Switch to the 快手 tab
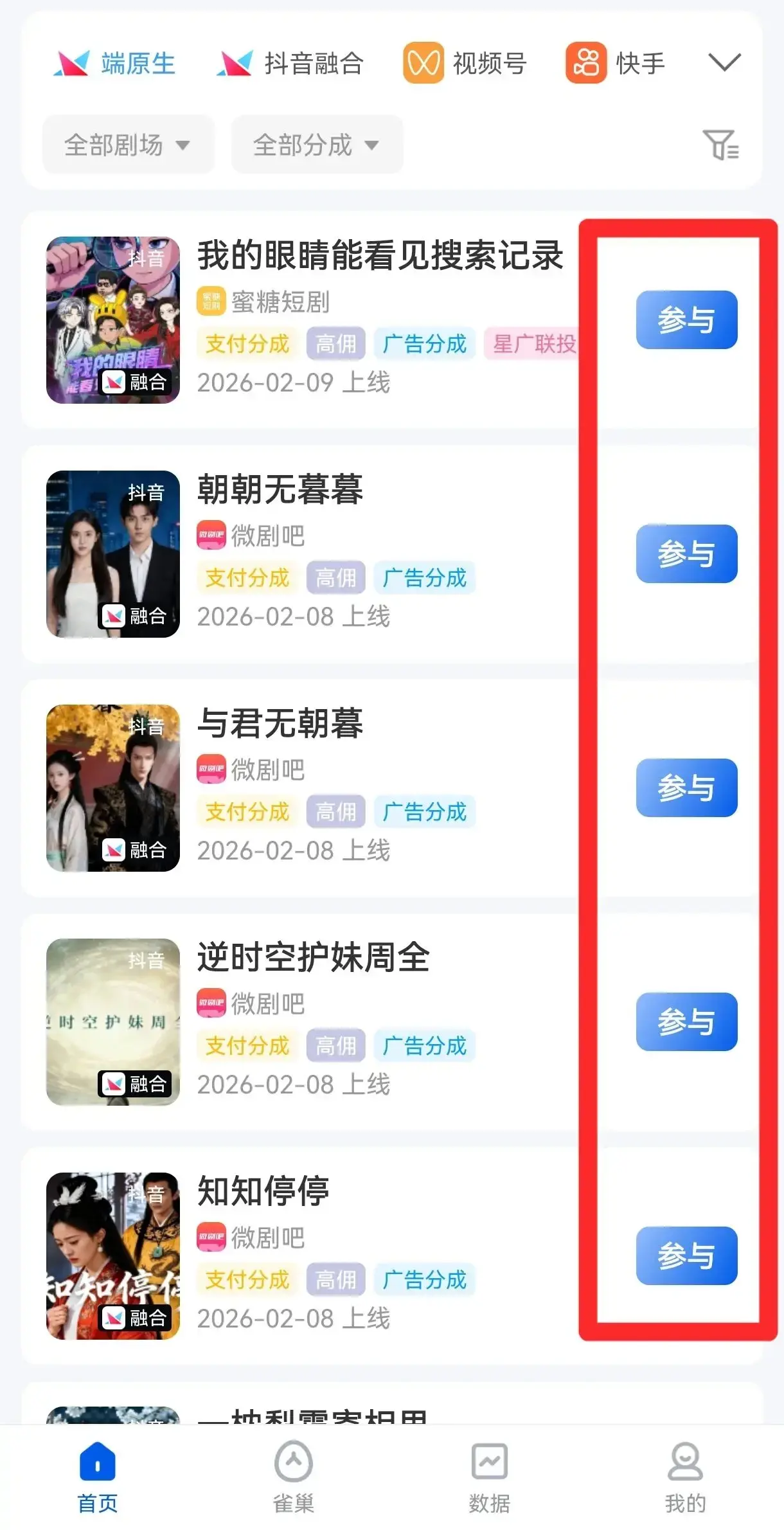784x1530 pixels. tap(616, 64)
